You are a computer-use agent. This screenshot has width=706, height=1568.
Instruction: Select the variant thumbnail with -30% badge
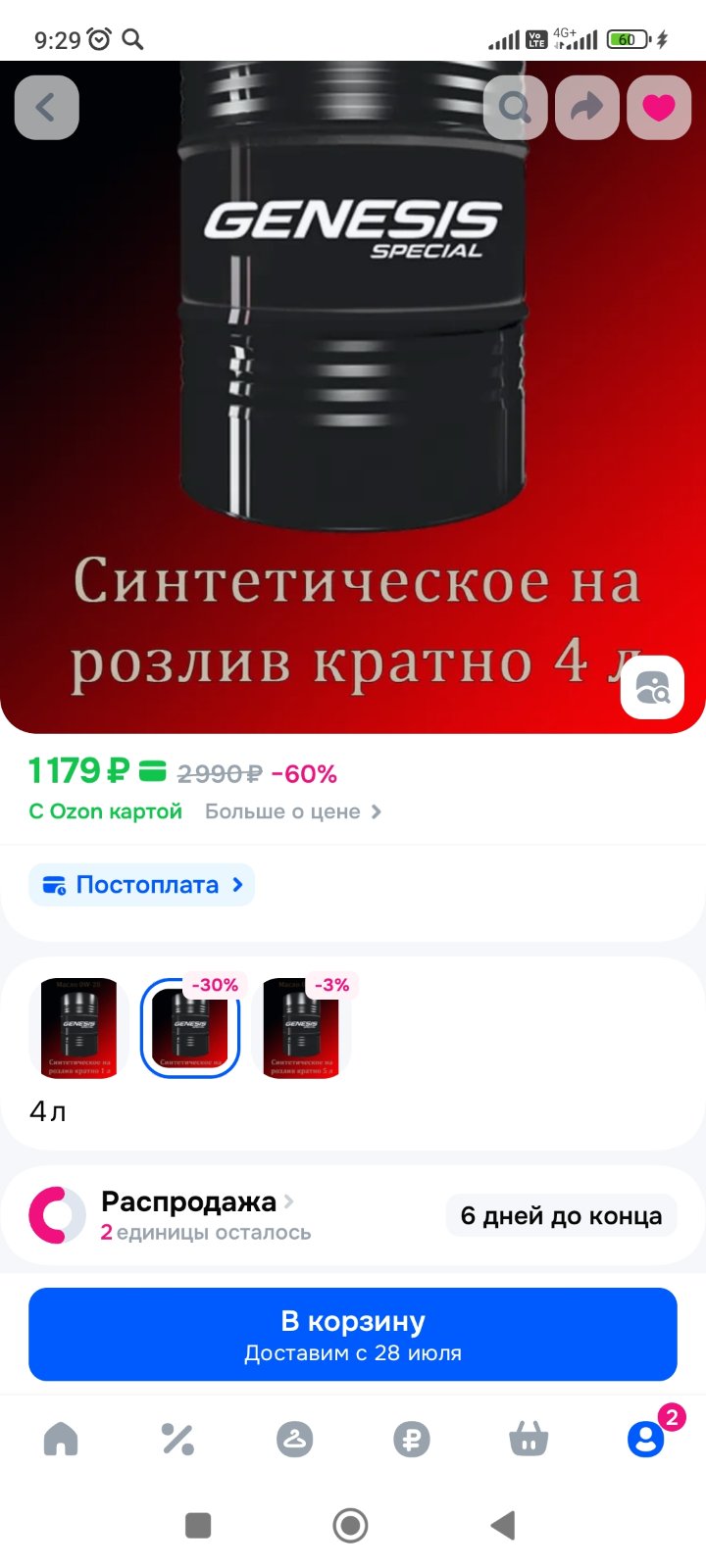[x=190, y=1028]
